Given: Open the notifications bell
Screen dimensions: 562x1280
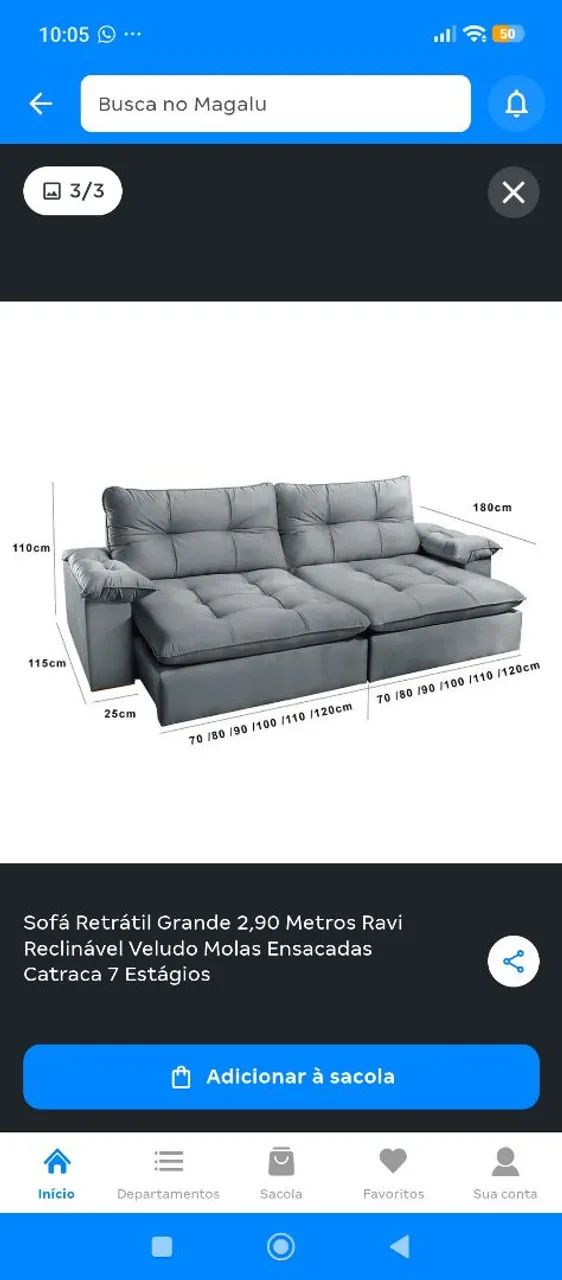Looking at the screenshot, I should click(x=516, y=103).
